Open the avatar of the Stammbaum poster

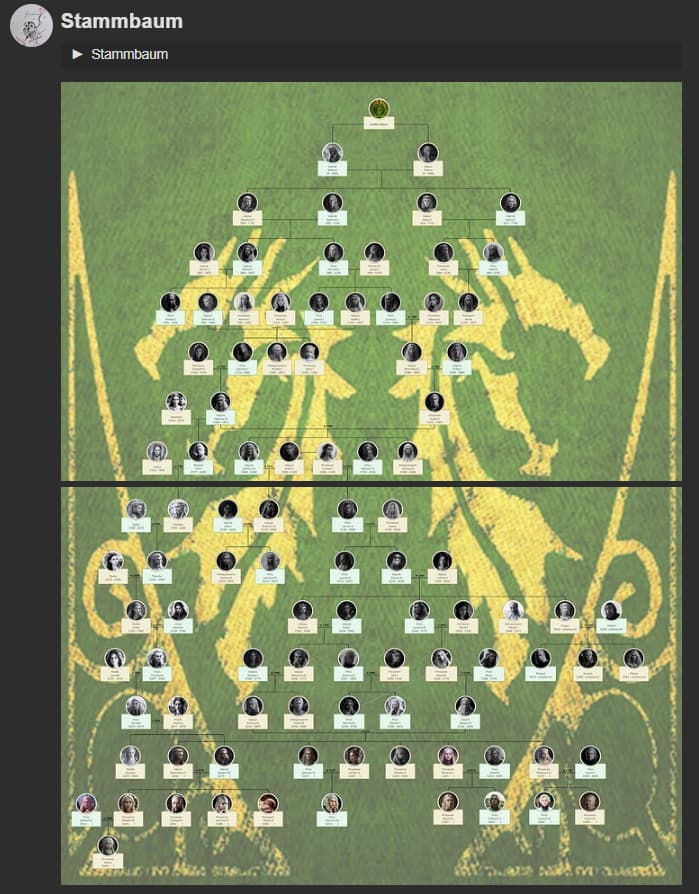tap(31, 25)
